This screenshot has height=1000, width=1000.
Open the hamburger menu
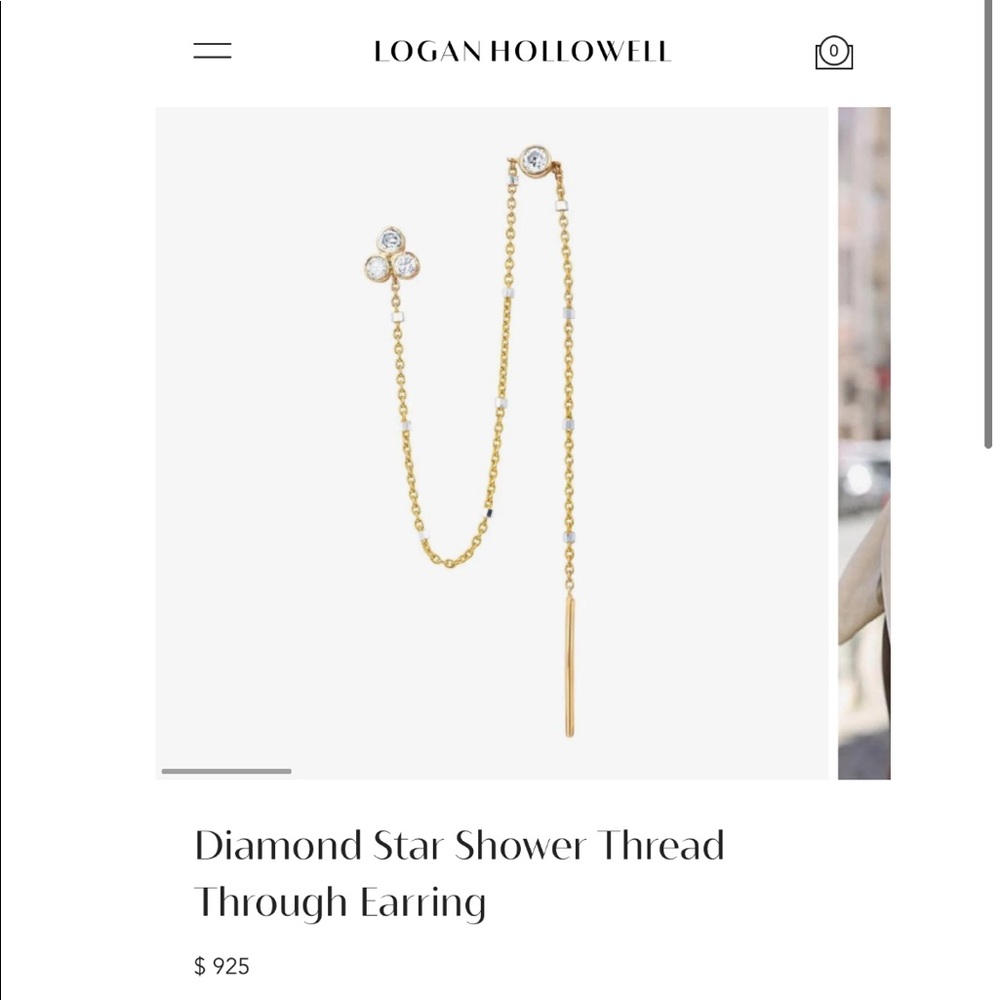(212, 51)
